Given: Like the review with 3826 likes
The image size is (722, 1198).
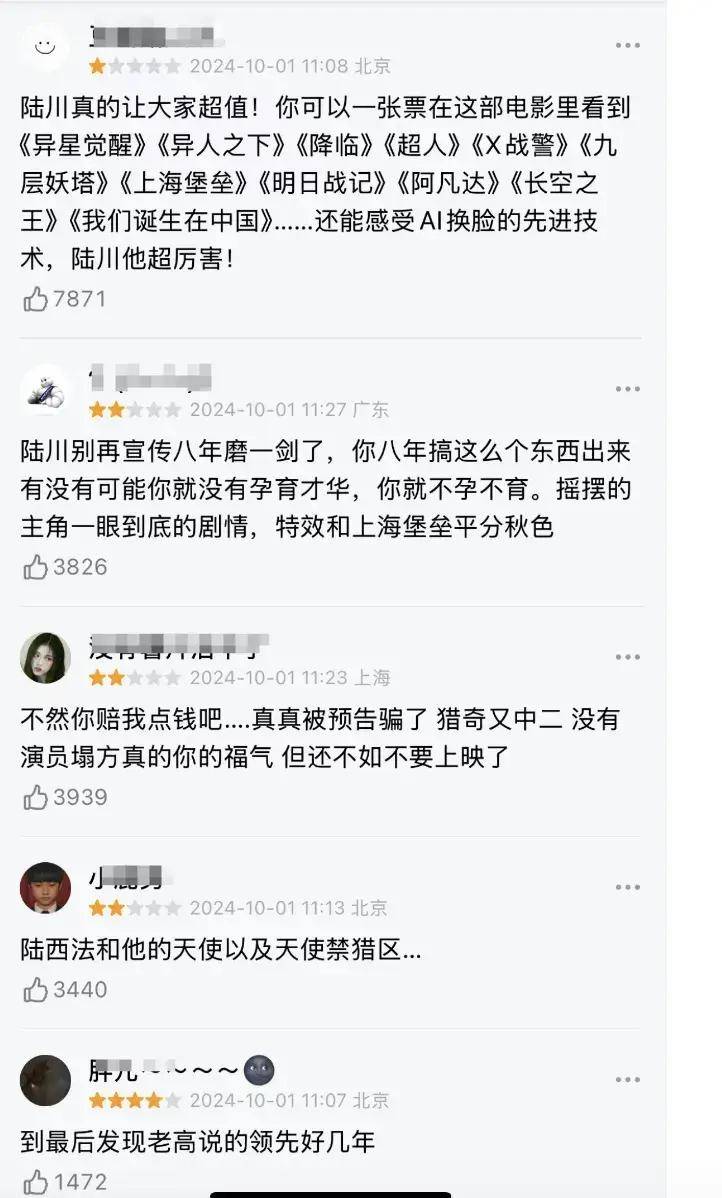Looking at the screenshot, I should pyautogui.click(x=36, y=567).
